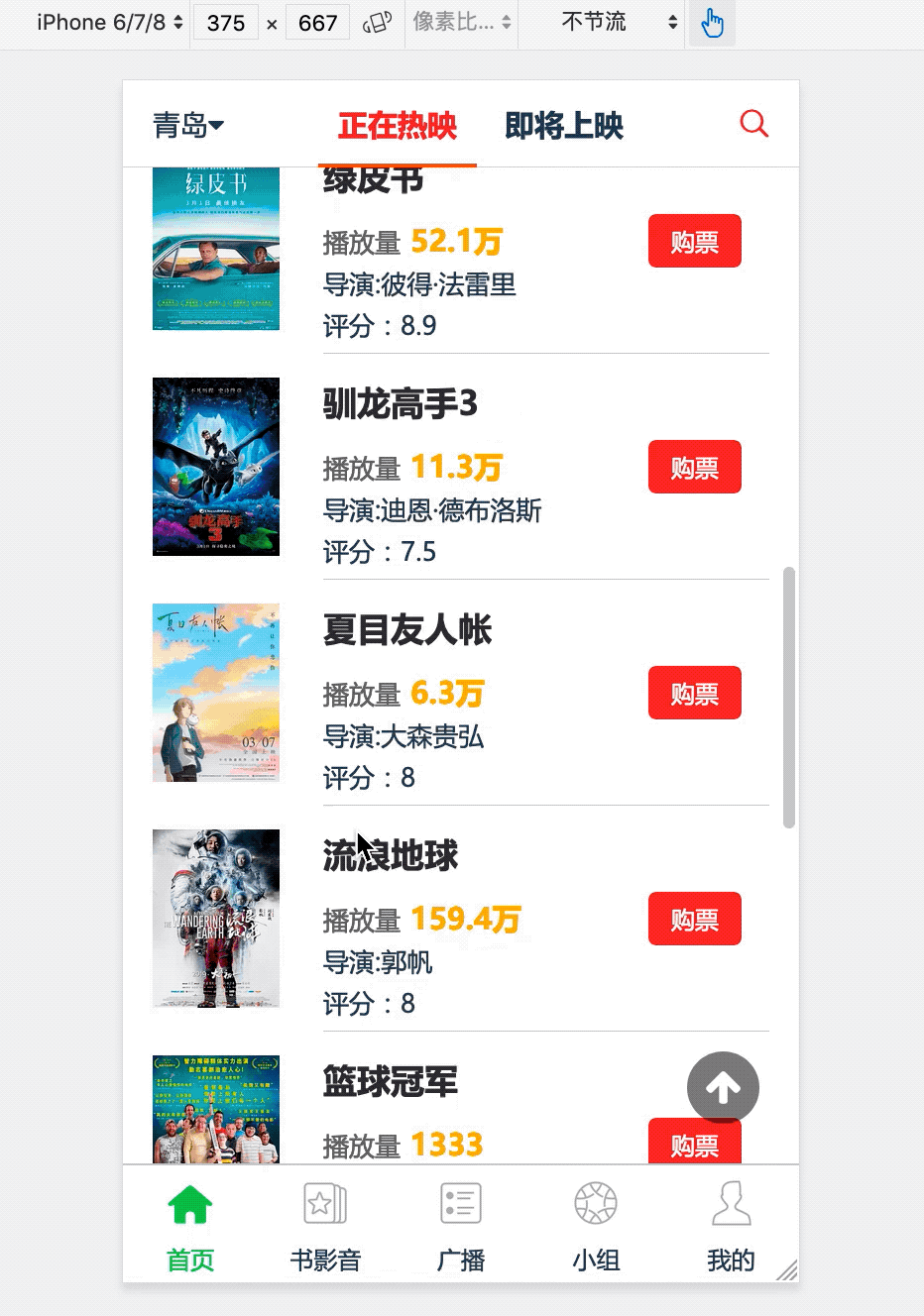Buy tickets for 篮球冠军

[694, 1145]
